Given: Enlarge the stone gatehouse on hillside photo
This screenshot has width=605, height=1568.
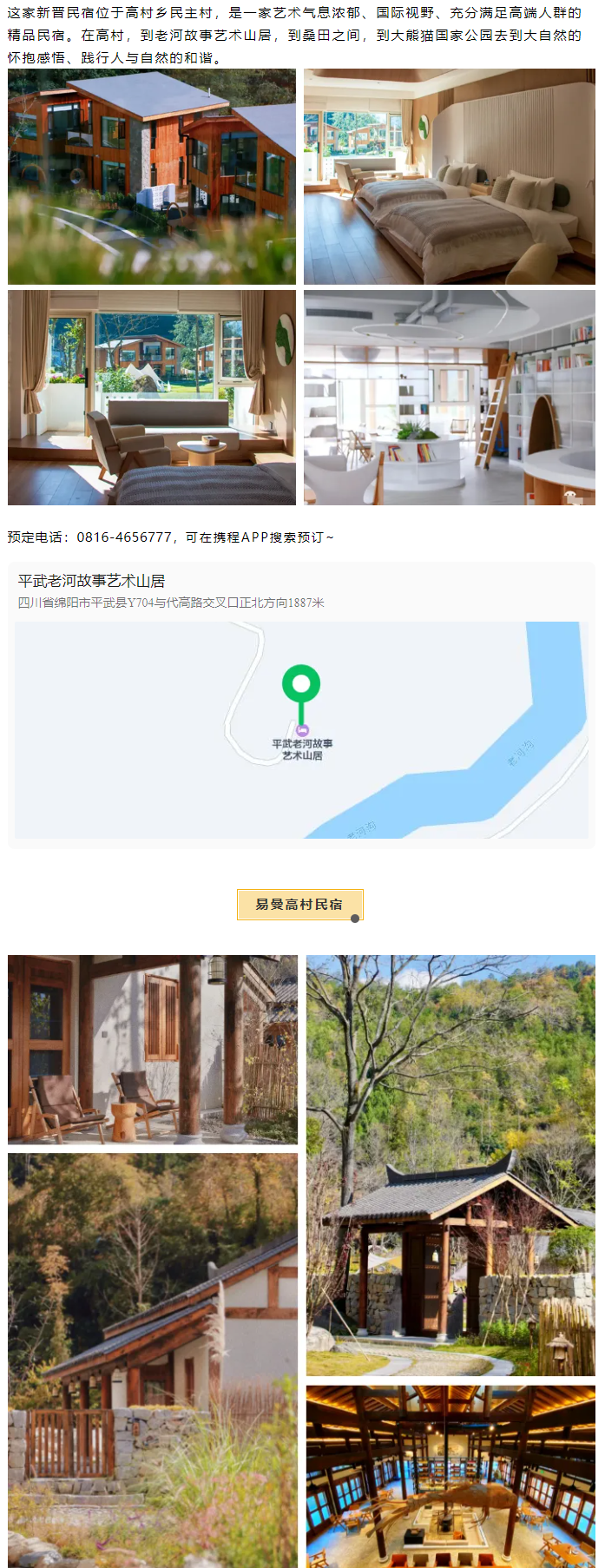Looking at the screenshot, I should tap(450, 1165).
